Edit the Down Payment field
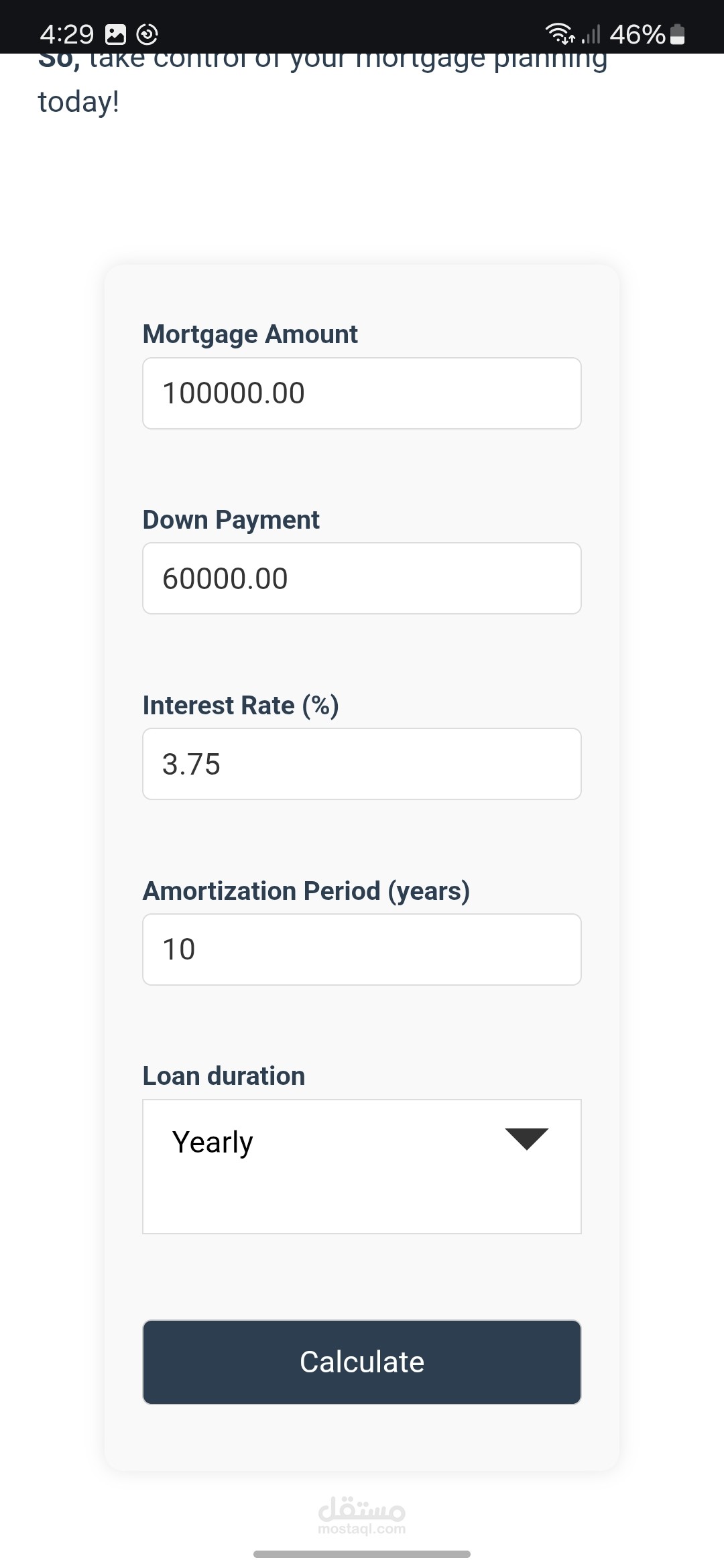724x1568 pixels. 361,578
